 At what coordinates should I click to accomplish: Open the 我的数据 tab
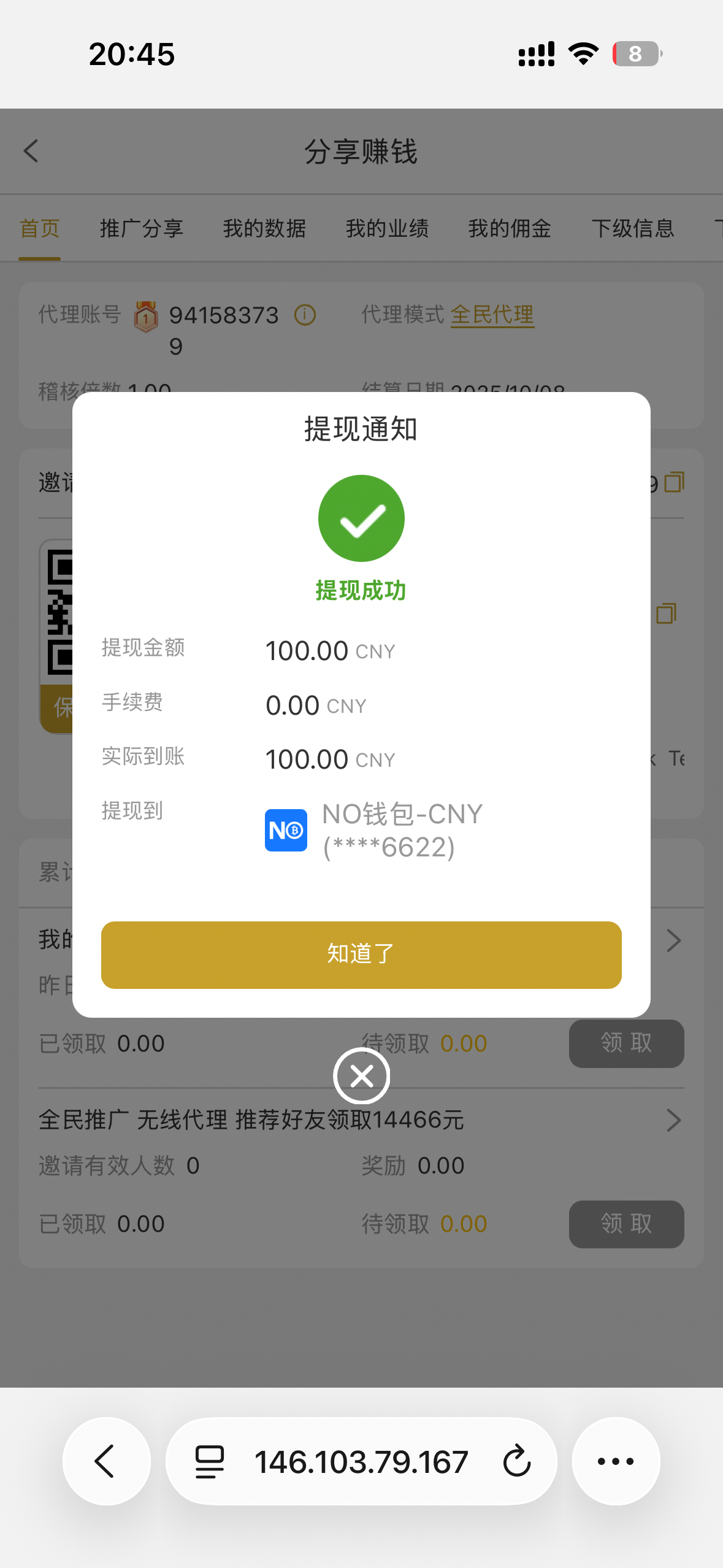tap(264, 229)
